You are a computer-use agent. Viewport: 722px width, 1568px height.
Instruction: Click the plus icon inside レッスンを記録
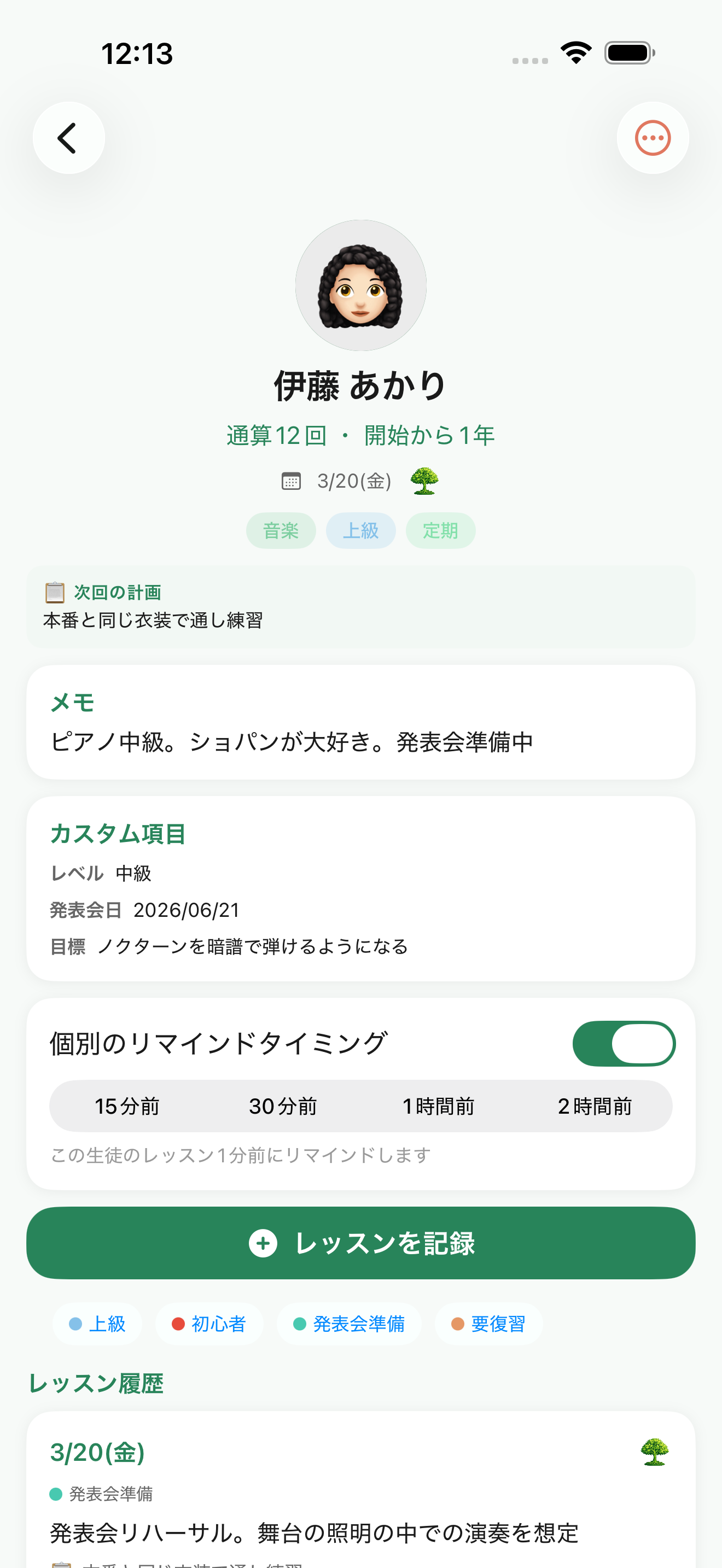pos(262,1244)
